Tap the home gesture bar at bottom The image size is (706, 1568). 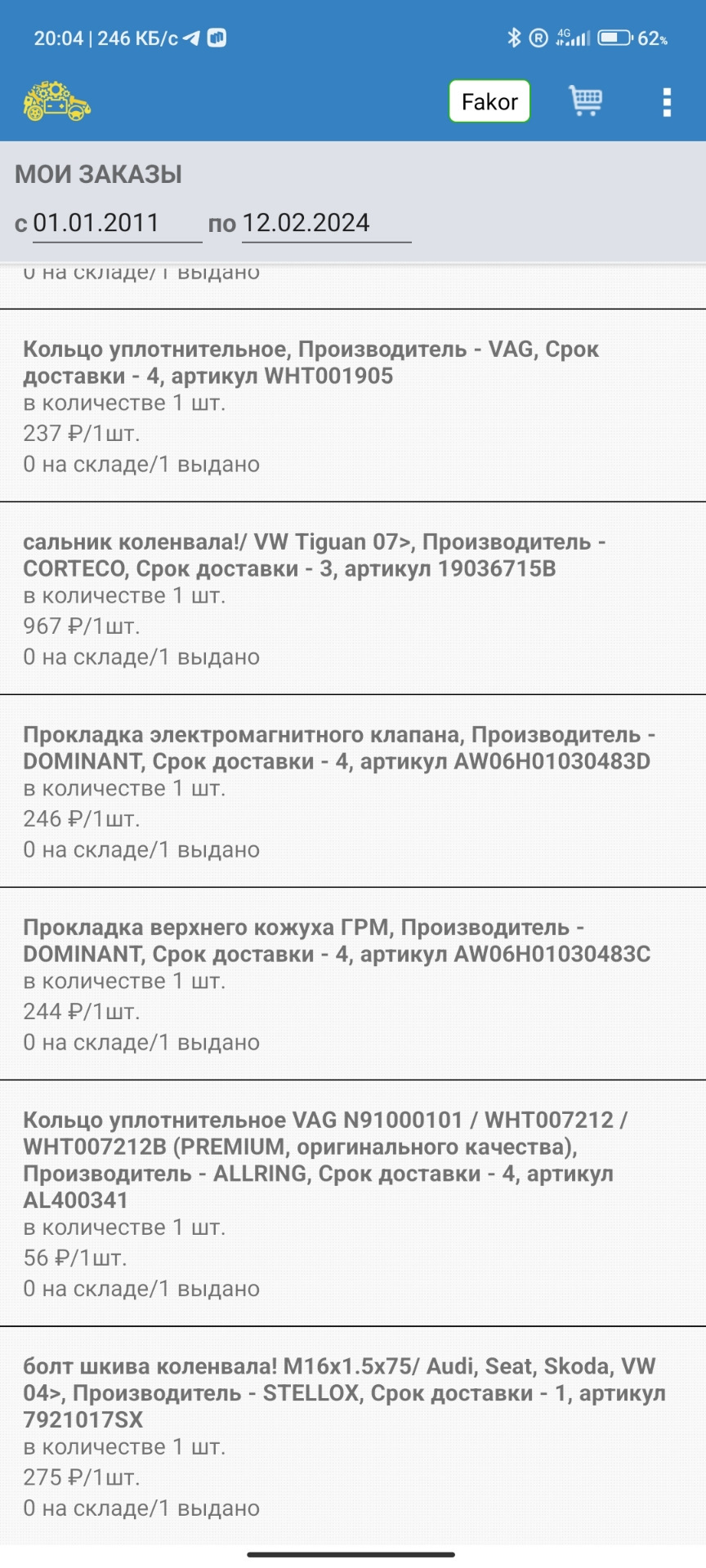tap(353, 1553)
